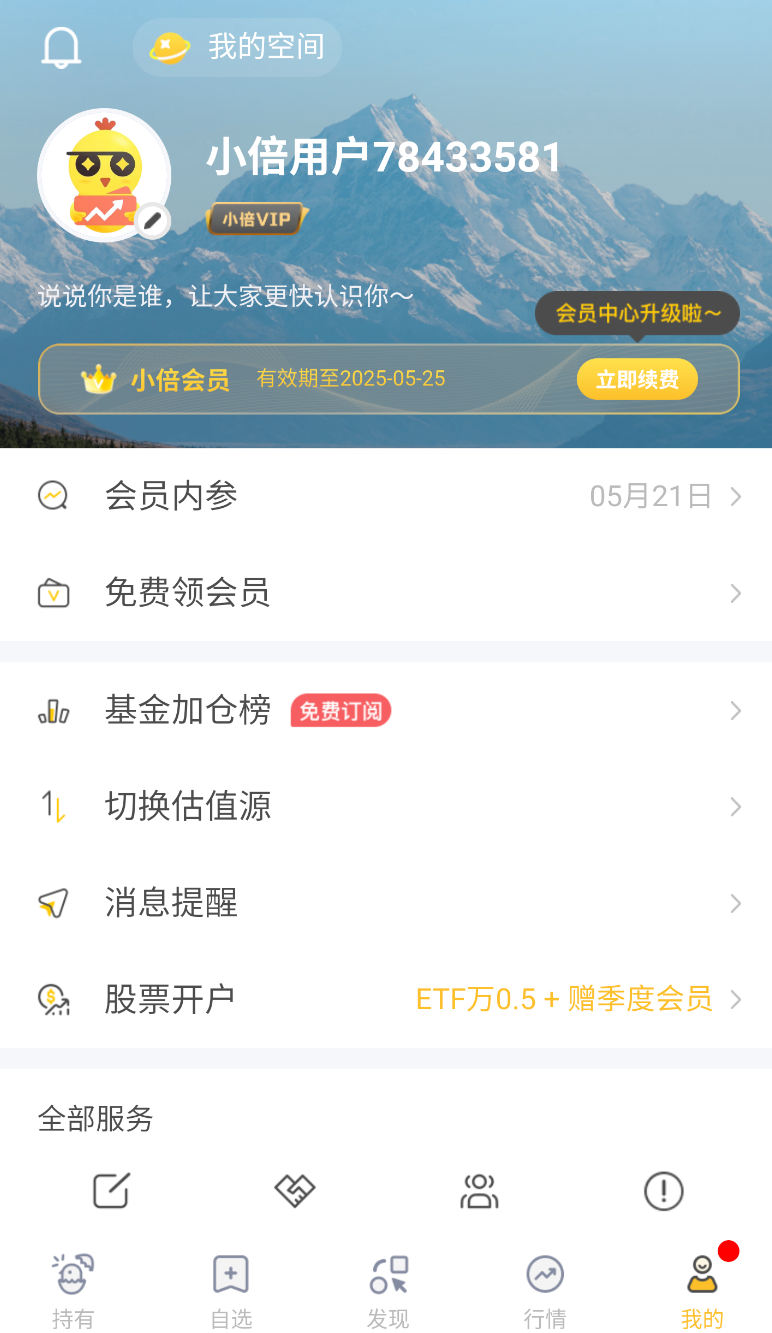Viewport: 772px width, 1333px height.
Task: Open the notification bell icon
Action: (x=60, y=47)
